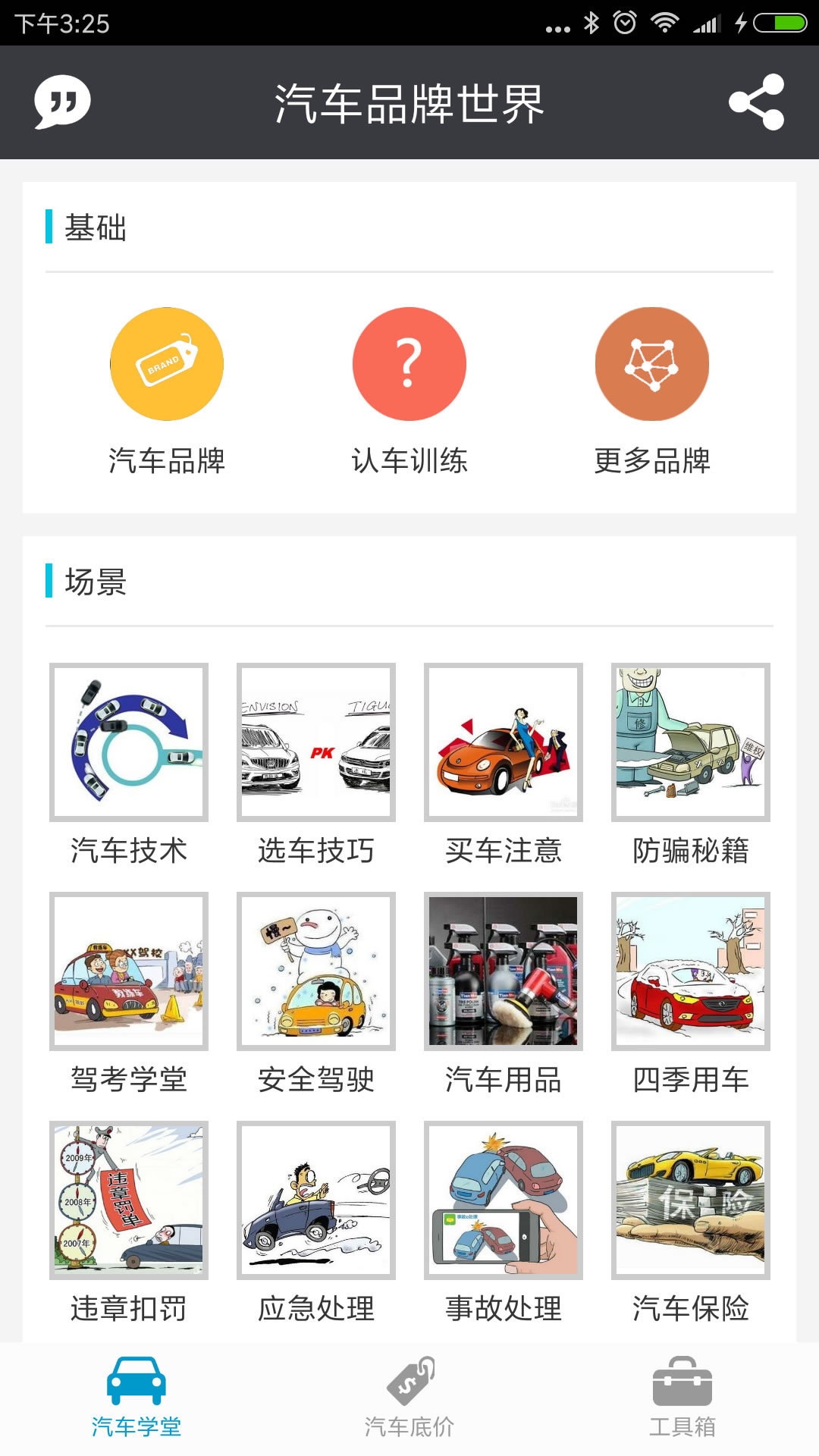
Task: Share this app via the share icon
Action: (x=756, y=102)
